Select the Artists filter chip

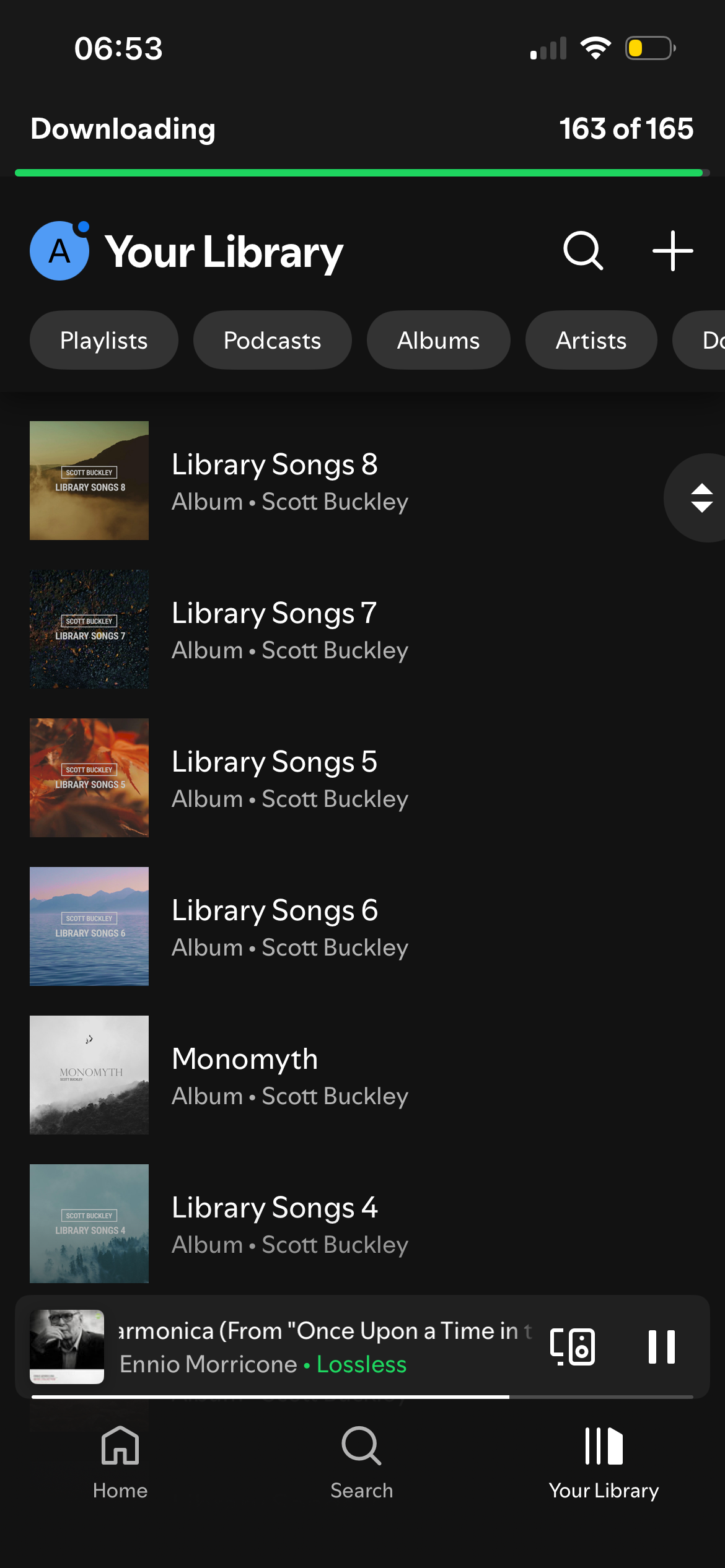click(591, 341)
